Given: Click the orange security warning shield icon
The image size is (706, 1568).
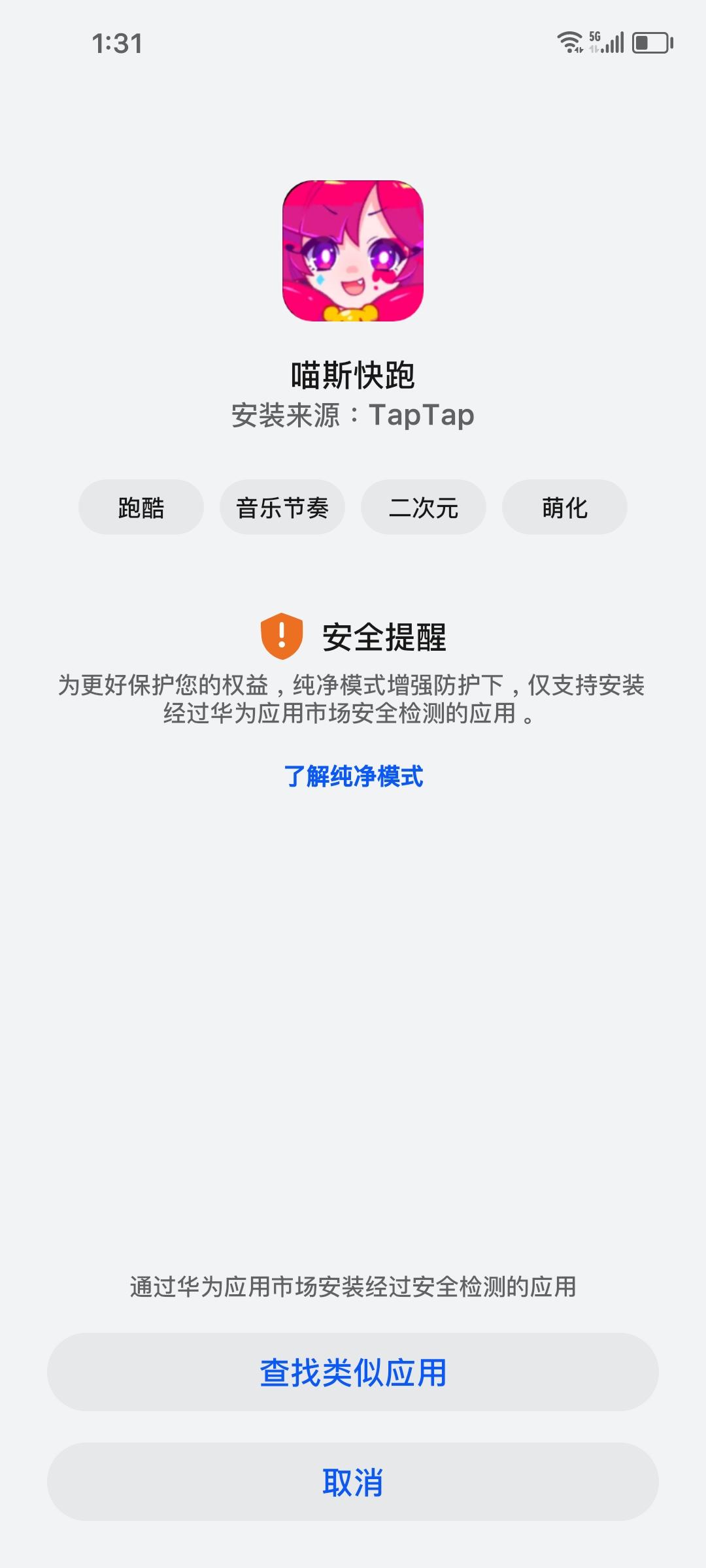Looking at the screenshot, I should pos(282,634).
